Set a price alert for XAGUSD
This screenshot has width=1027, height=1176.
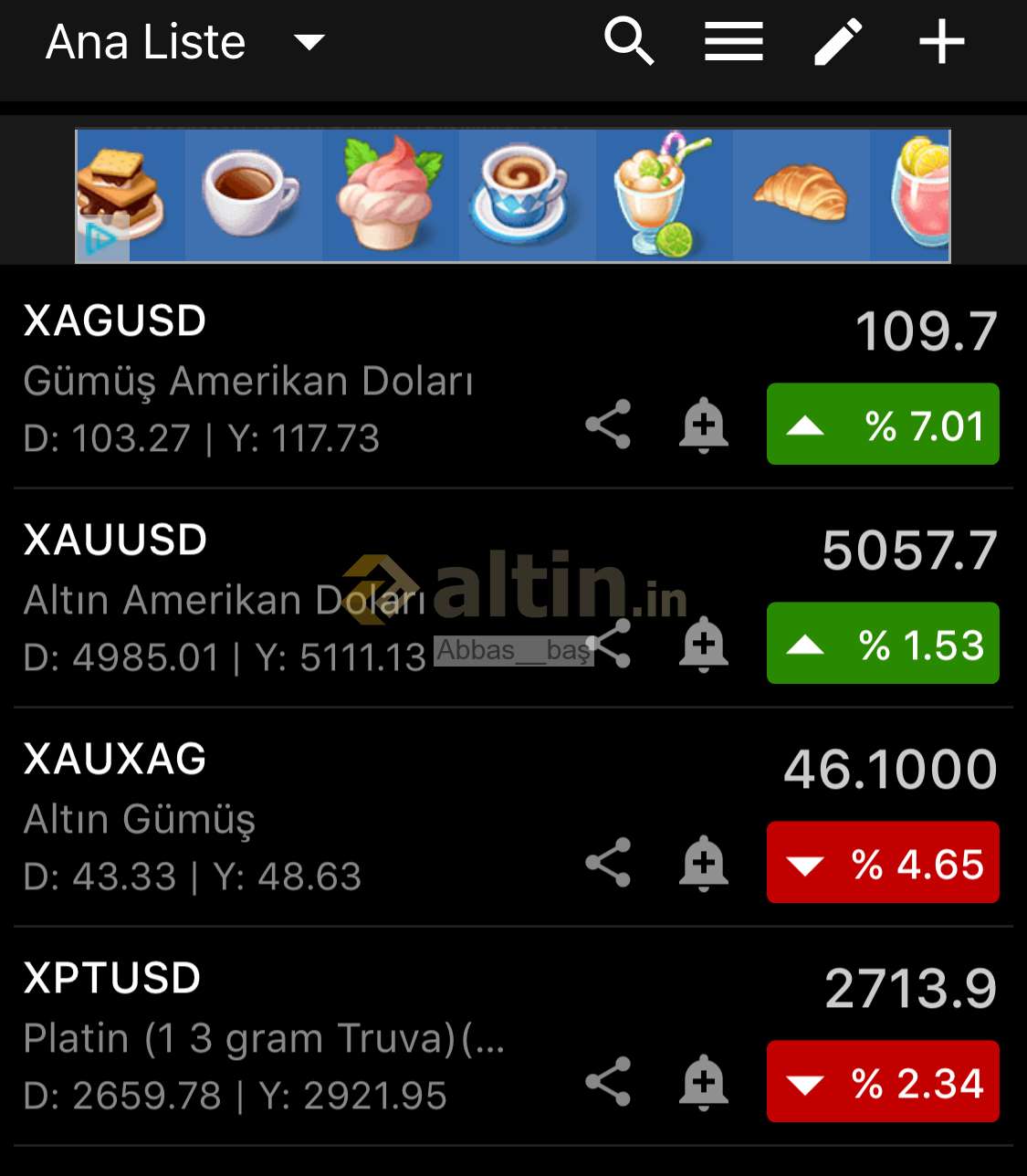point(704,425)
